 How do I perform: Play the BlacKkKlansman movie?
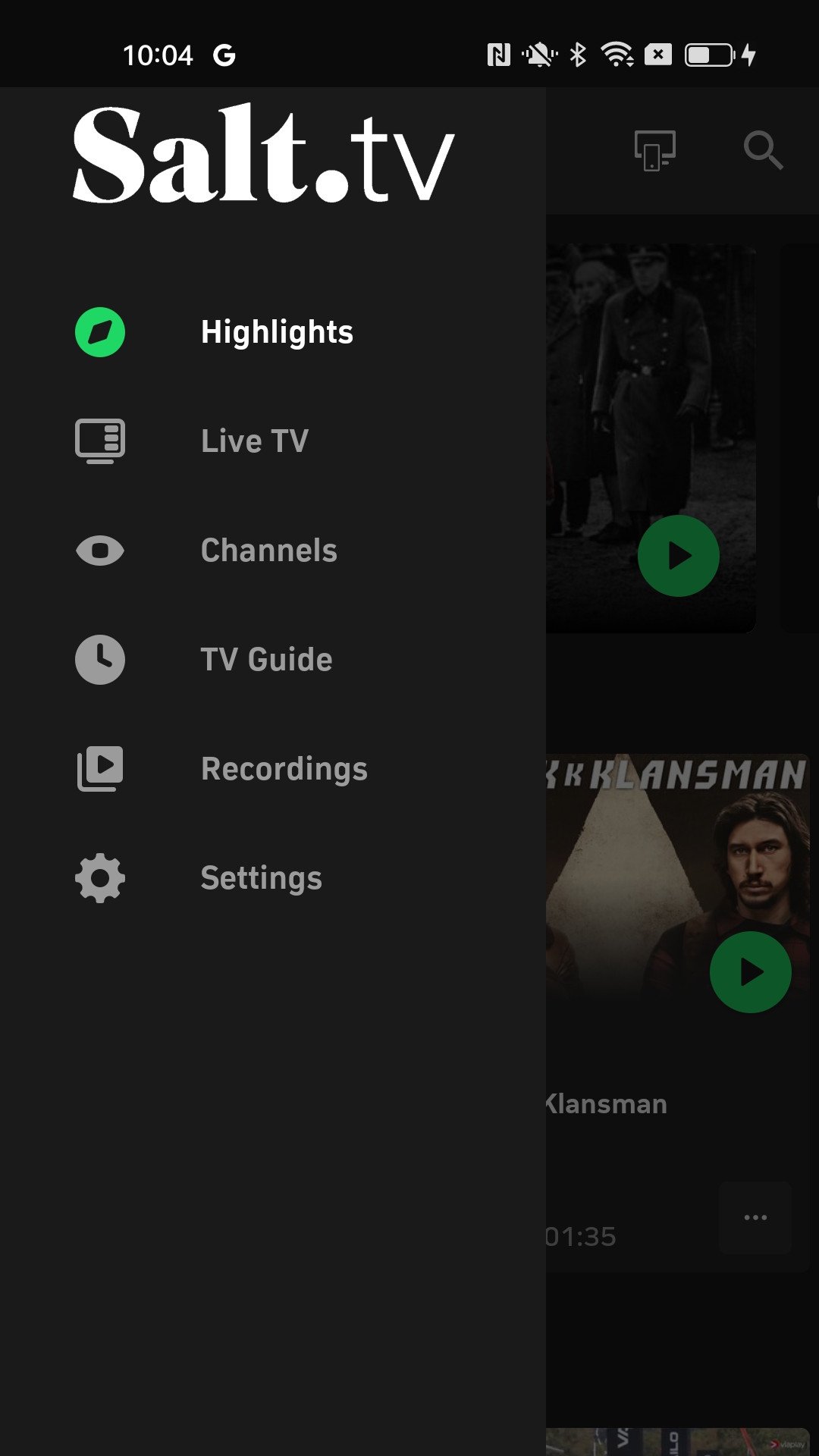point(752,971)
